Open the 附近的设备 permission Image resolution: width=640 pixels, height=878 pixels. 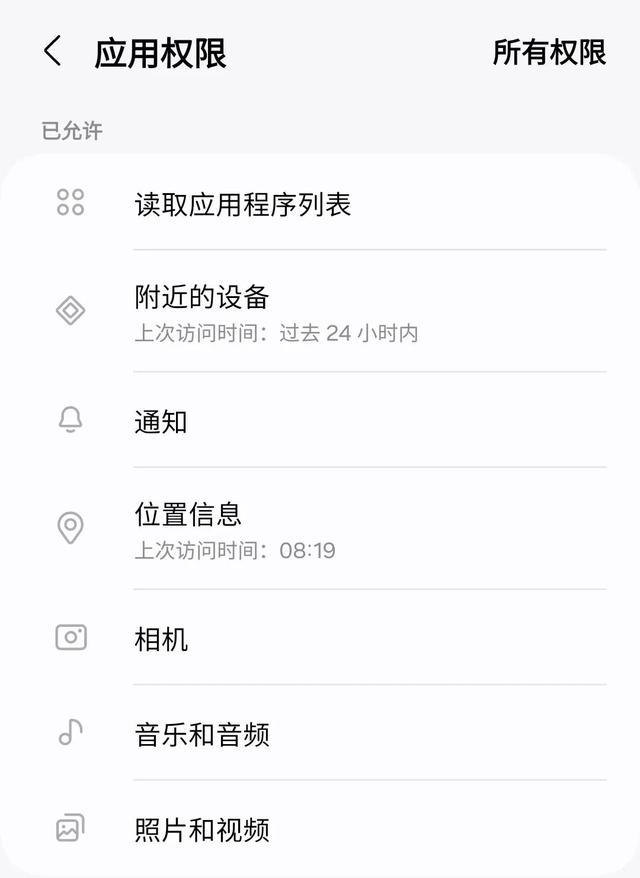pyautogui.click(x=202, y=297)
